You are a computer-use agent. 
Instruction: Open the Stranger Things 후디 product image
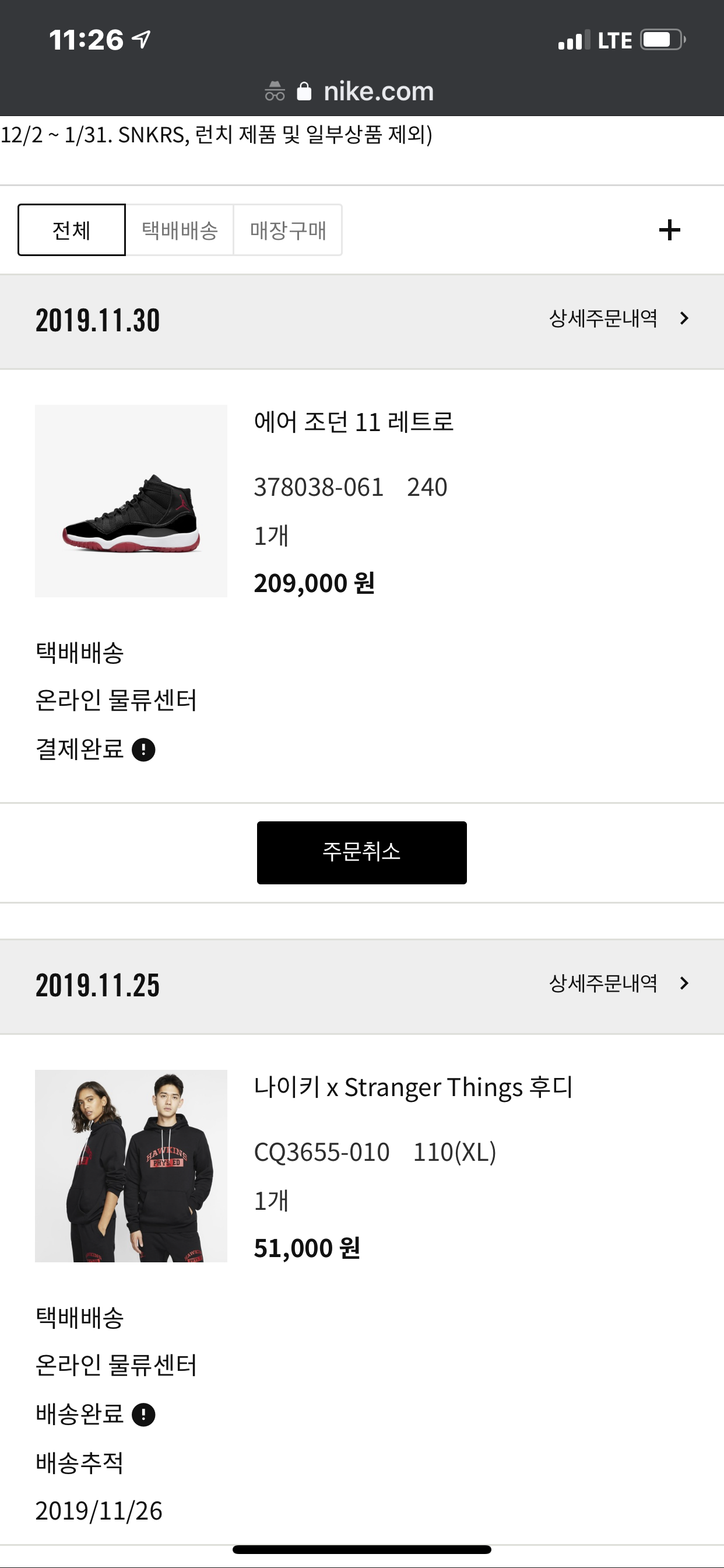(131, 1165)
